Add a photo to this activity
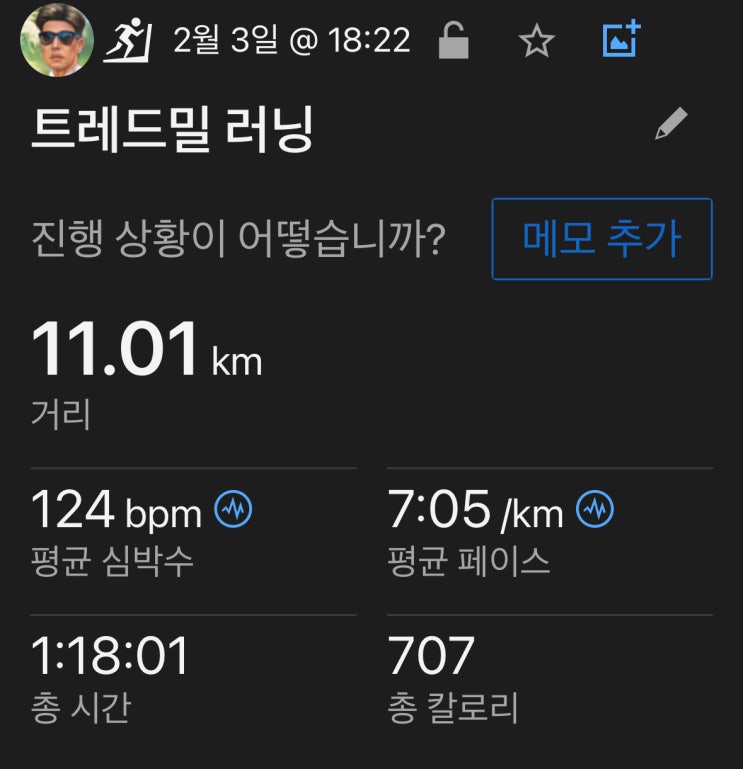The height and width of the screenshot is (769, 743). (x=621, y=40)
